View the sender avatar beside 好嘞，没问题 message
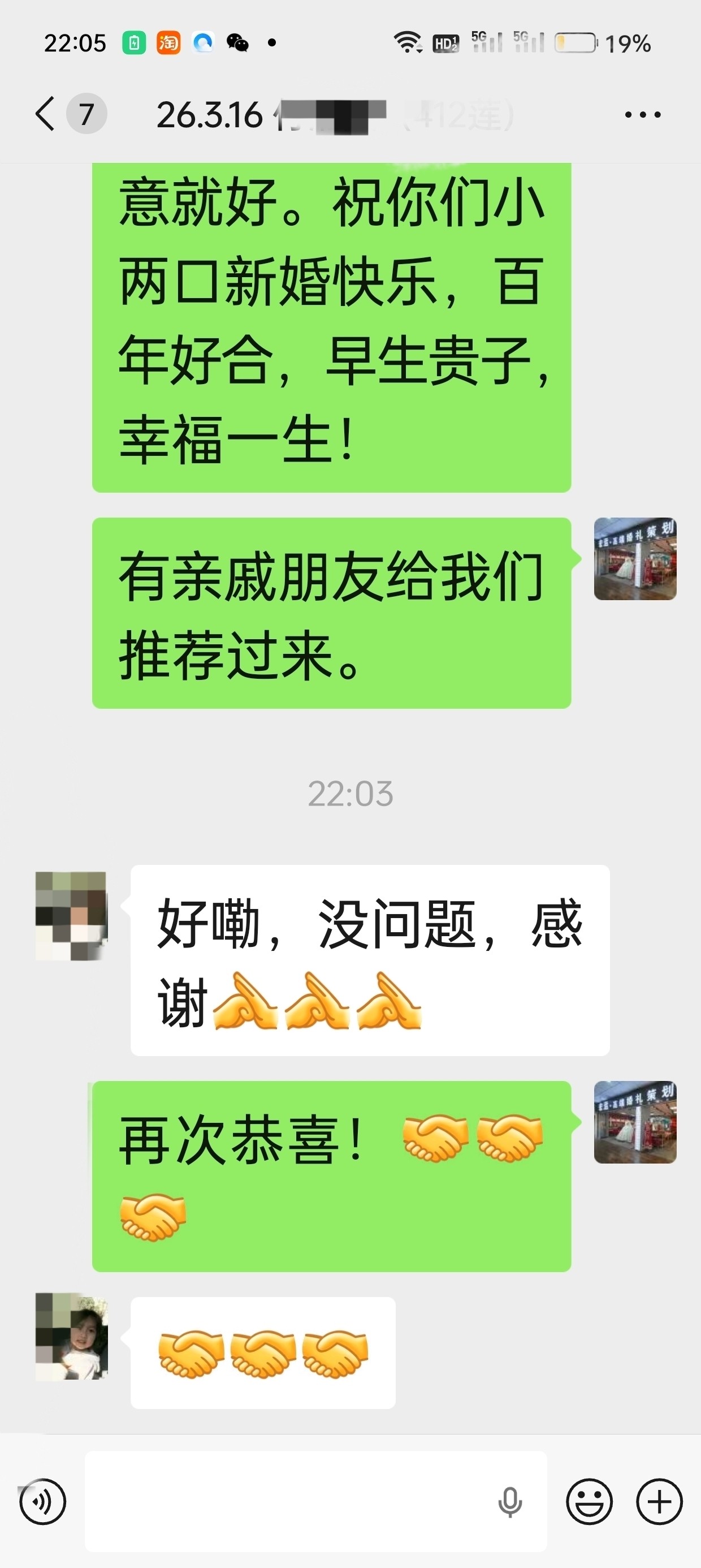Viewport: 701px width, 1568px height. click(71, 915)
